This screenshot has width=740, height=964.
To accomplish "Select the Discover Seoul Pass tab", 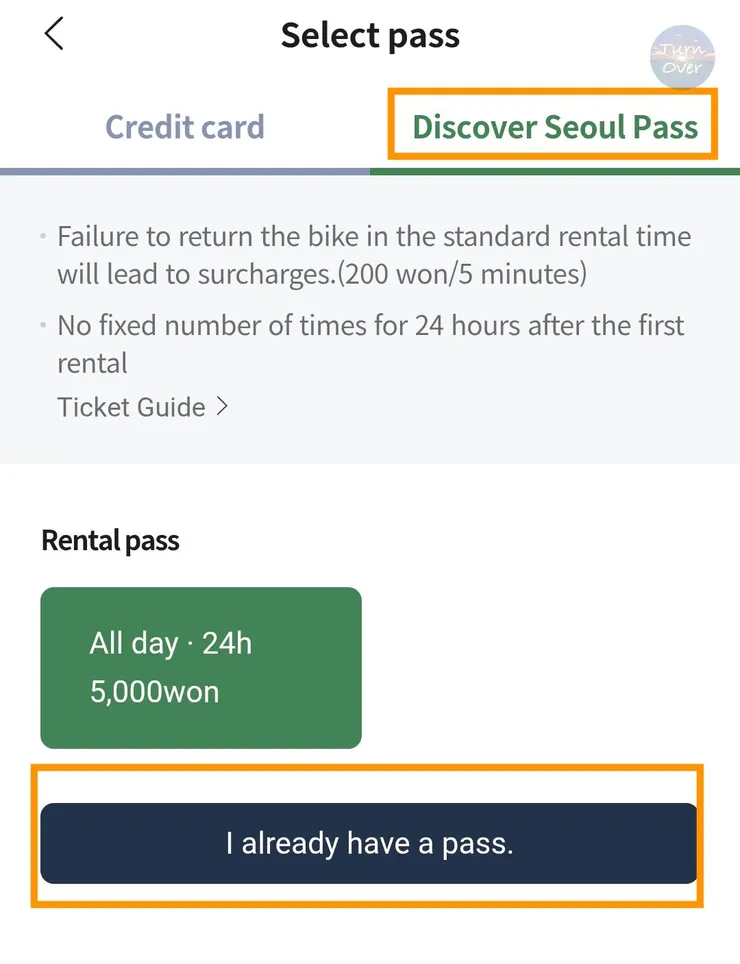I will coord(555,127).
